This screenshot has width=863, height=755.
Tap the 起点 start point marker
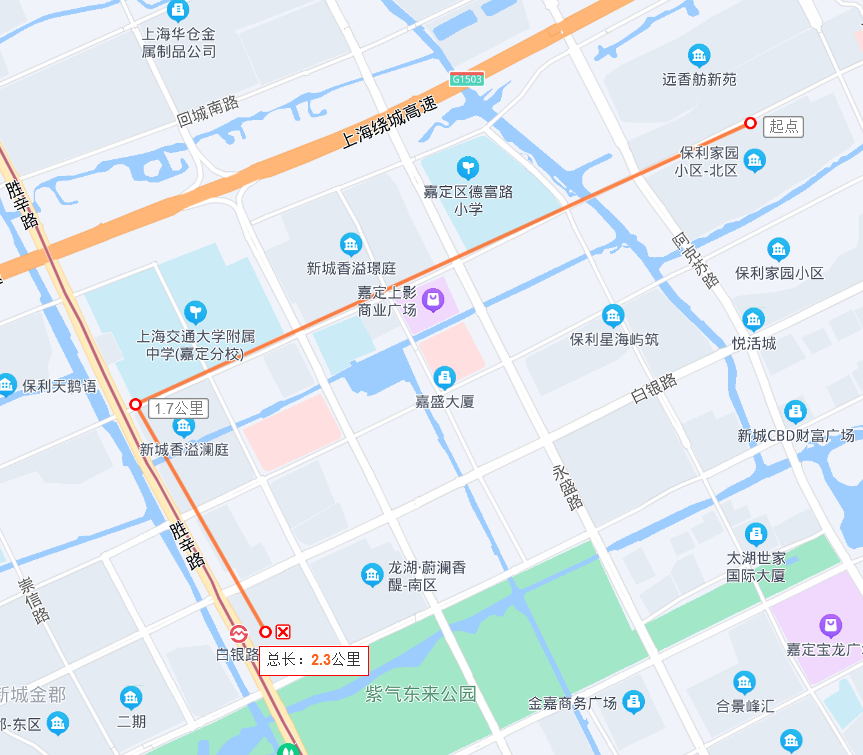pyautogui.click(x=750, y=124)
